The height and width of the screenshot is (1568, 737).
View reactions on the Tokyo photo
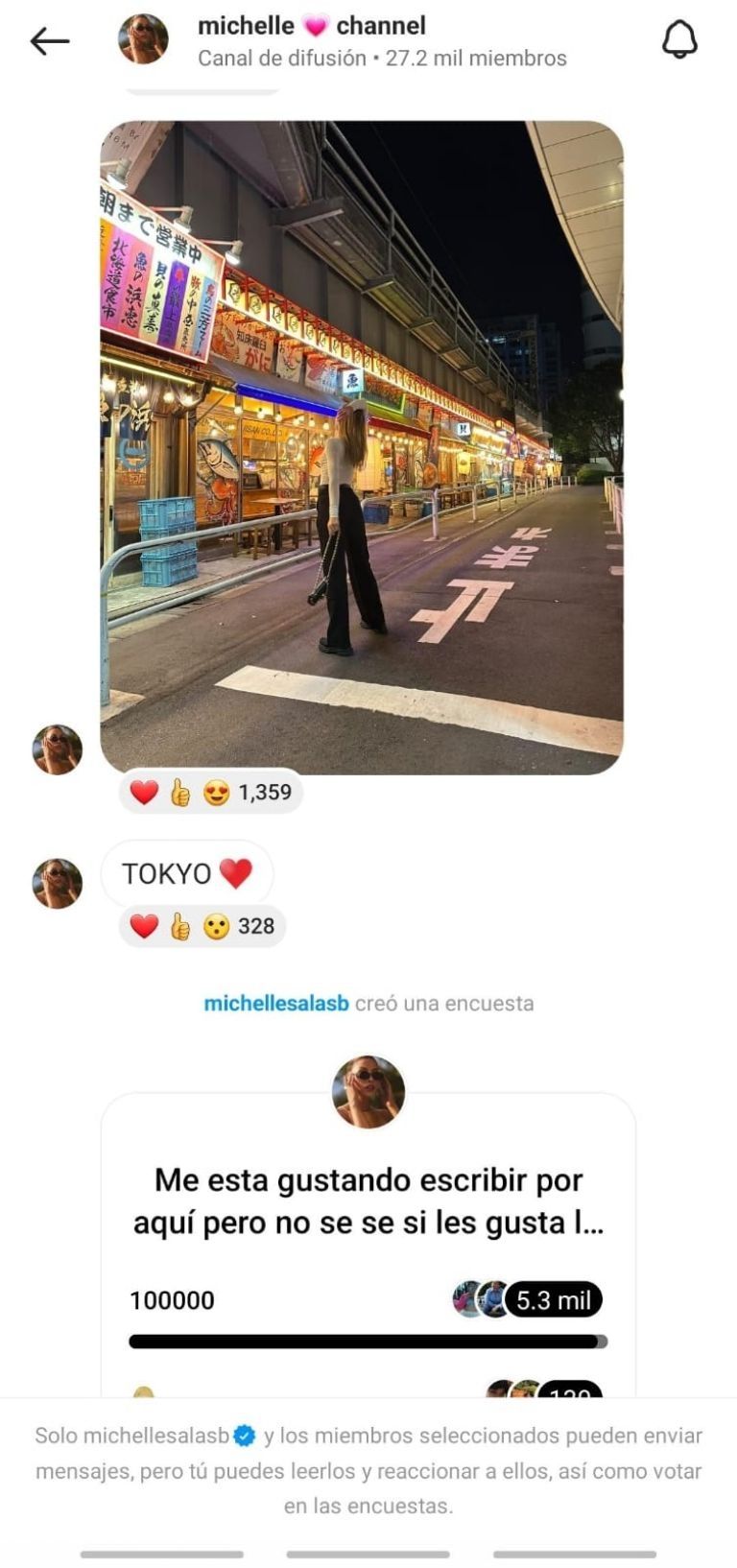pos(211,793)
